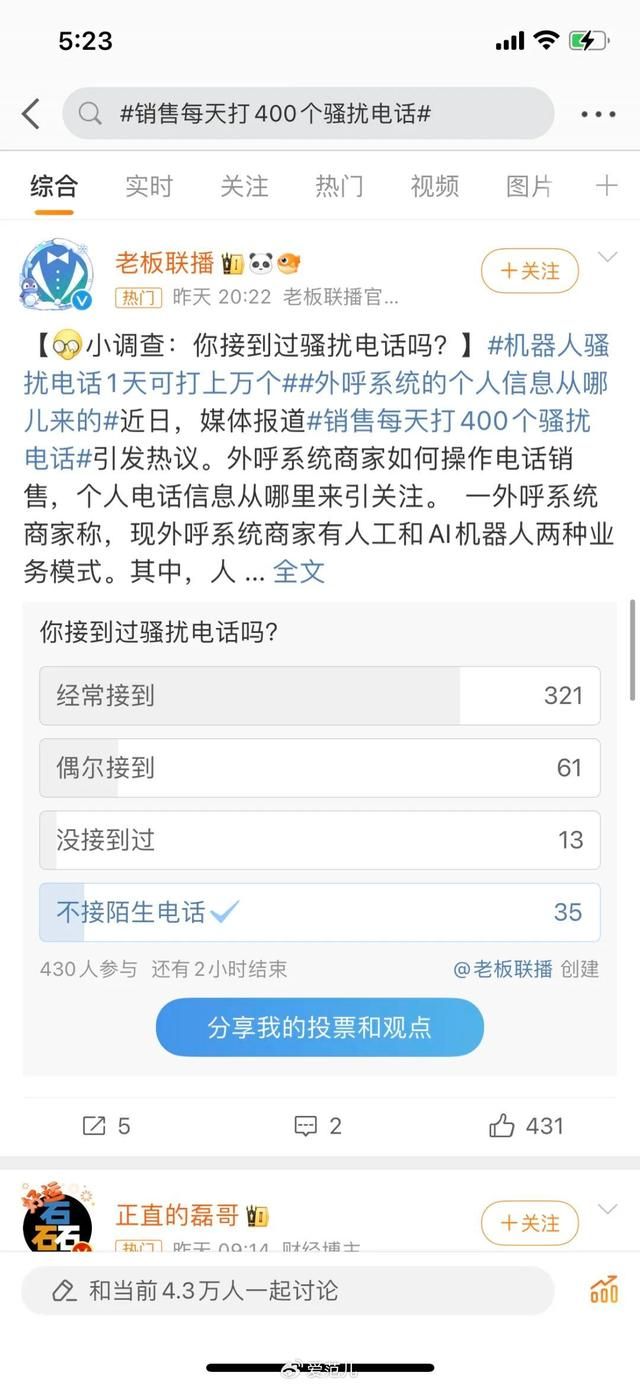This screenshot has height=1385, width=640.
Task: Repost the 老板联播 post
Action: pyautogui.click(x=106, y=1126)
